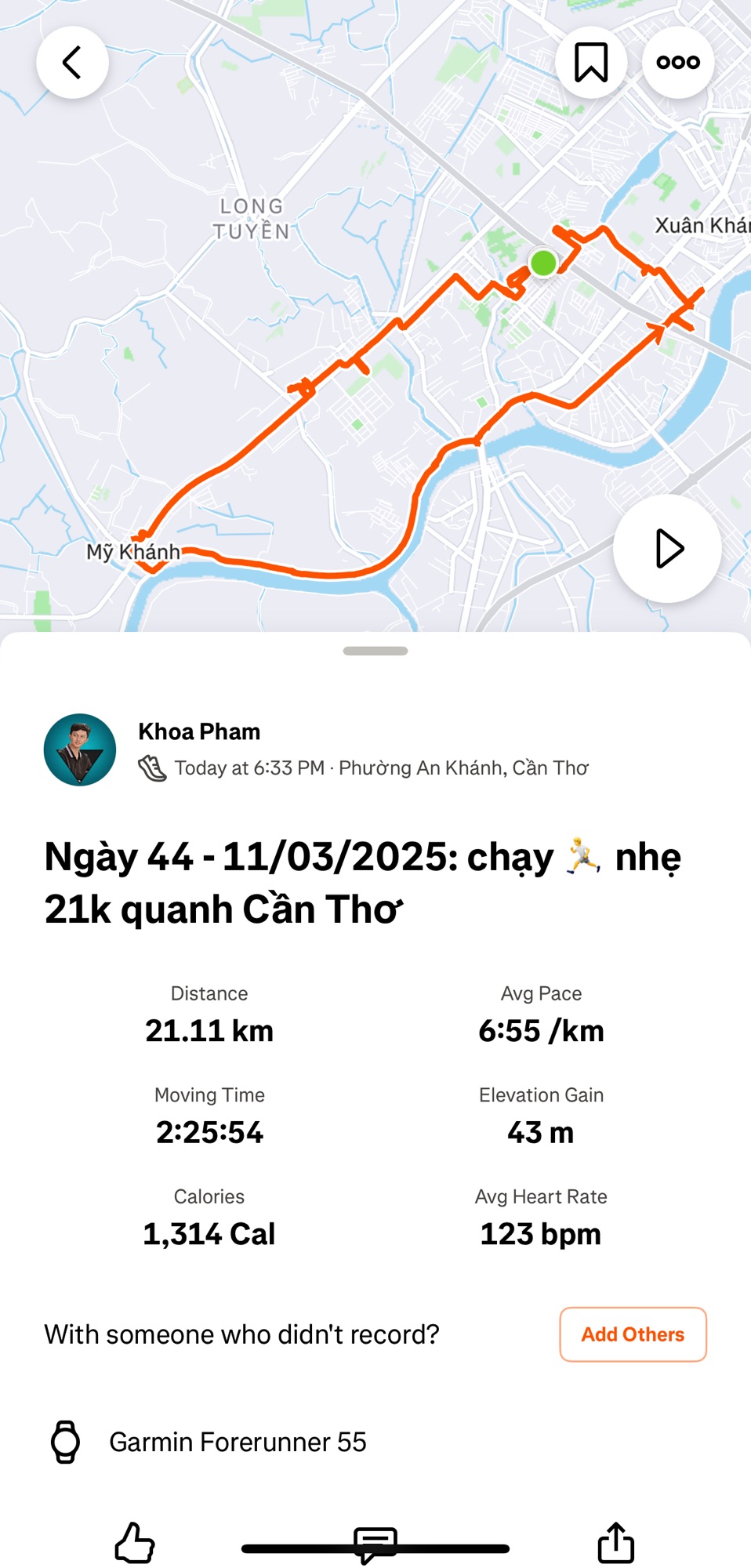Image resolution: width=751 pixels, height=1568 pixels.
Task: Tap the watch icon next to Garmin Forerunner 55
Action: tap(67, 1441)
